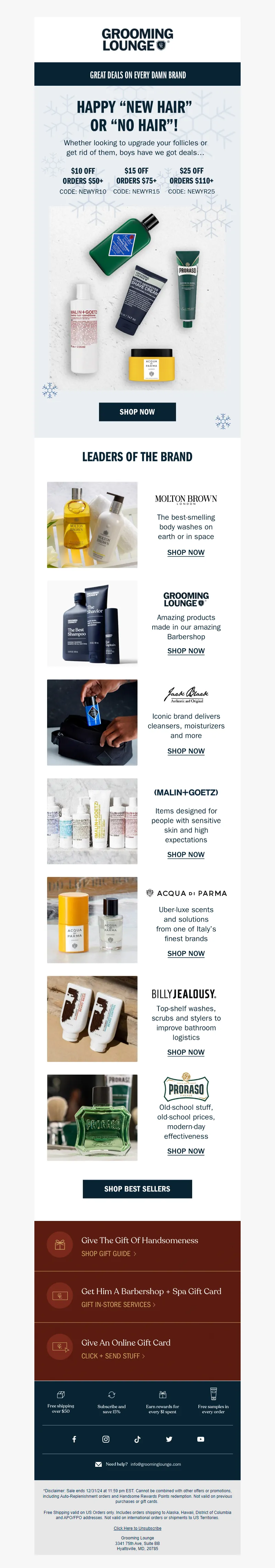Tap CLICK + SEND STUFF gift card link

(x=113, y=1356)
